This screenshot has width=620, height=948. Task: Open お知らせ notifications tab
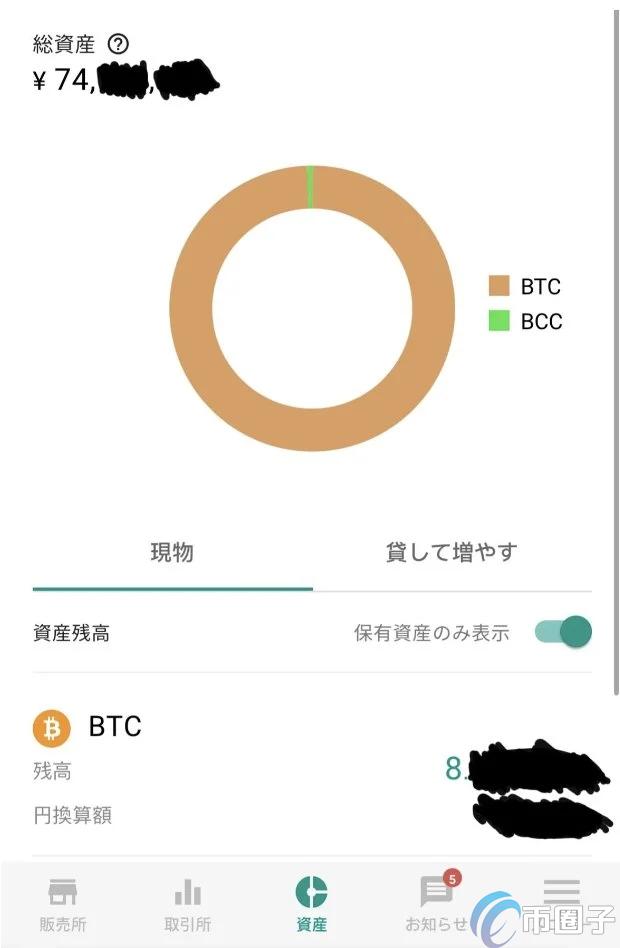tap(436, 903)
